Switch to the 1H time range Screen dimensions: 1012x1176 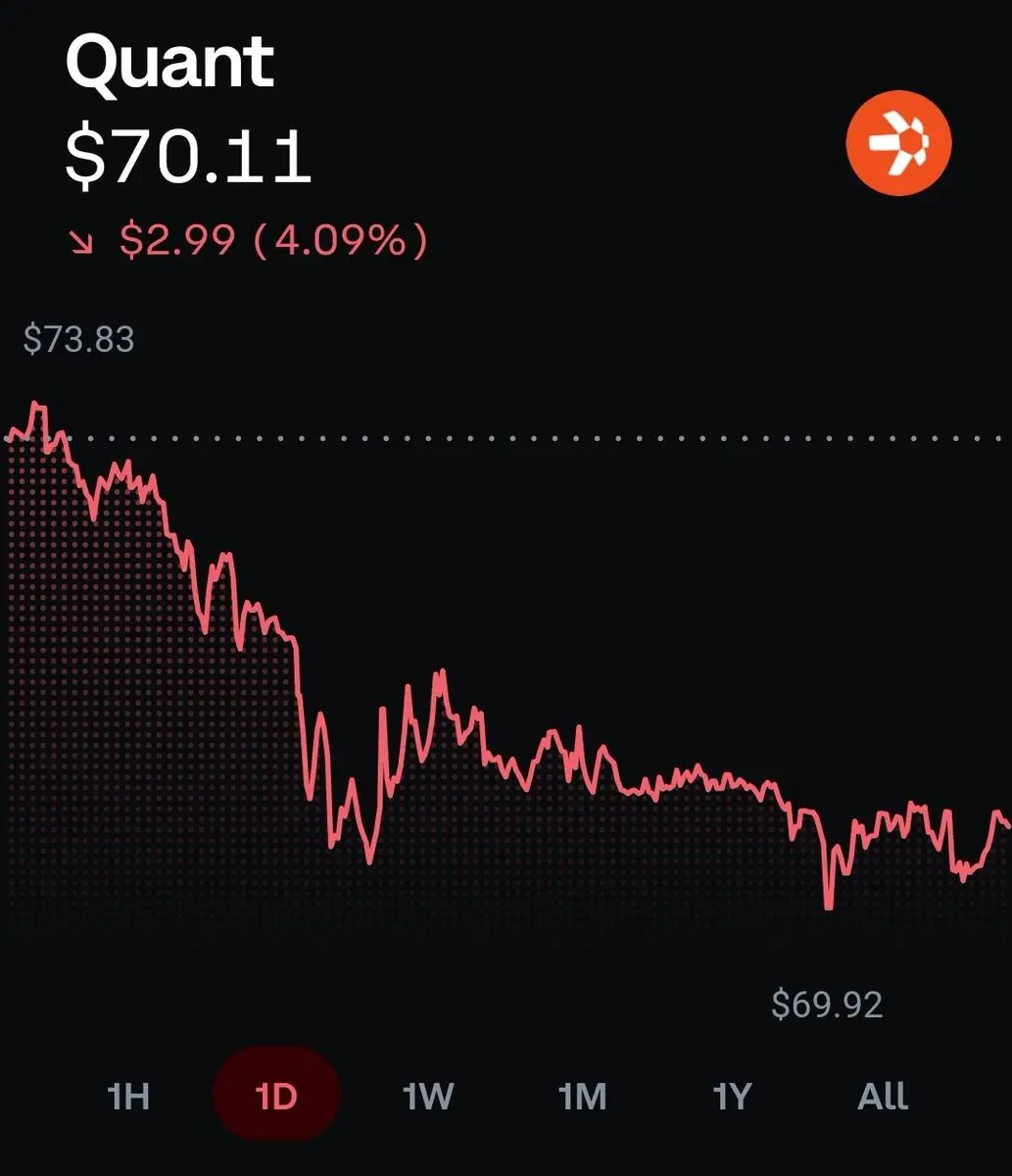[128, 1096]
